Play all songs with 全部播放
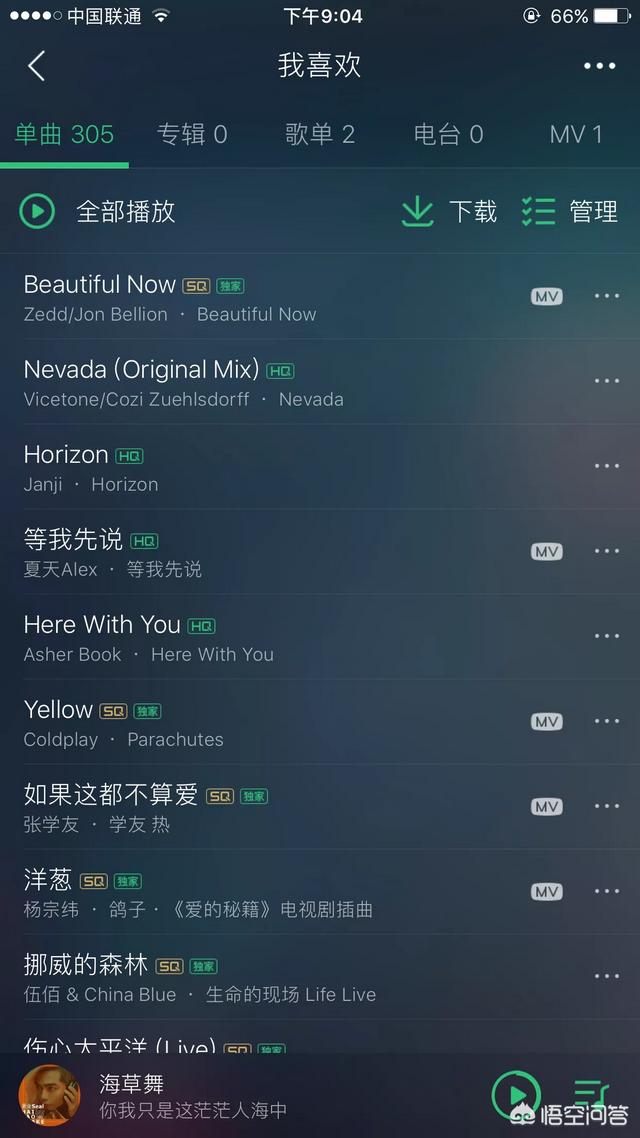Image resolution: width=640 pixels, height=1138 pixels. pyautogui.click(x=98, y=211)
